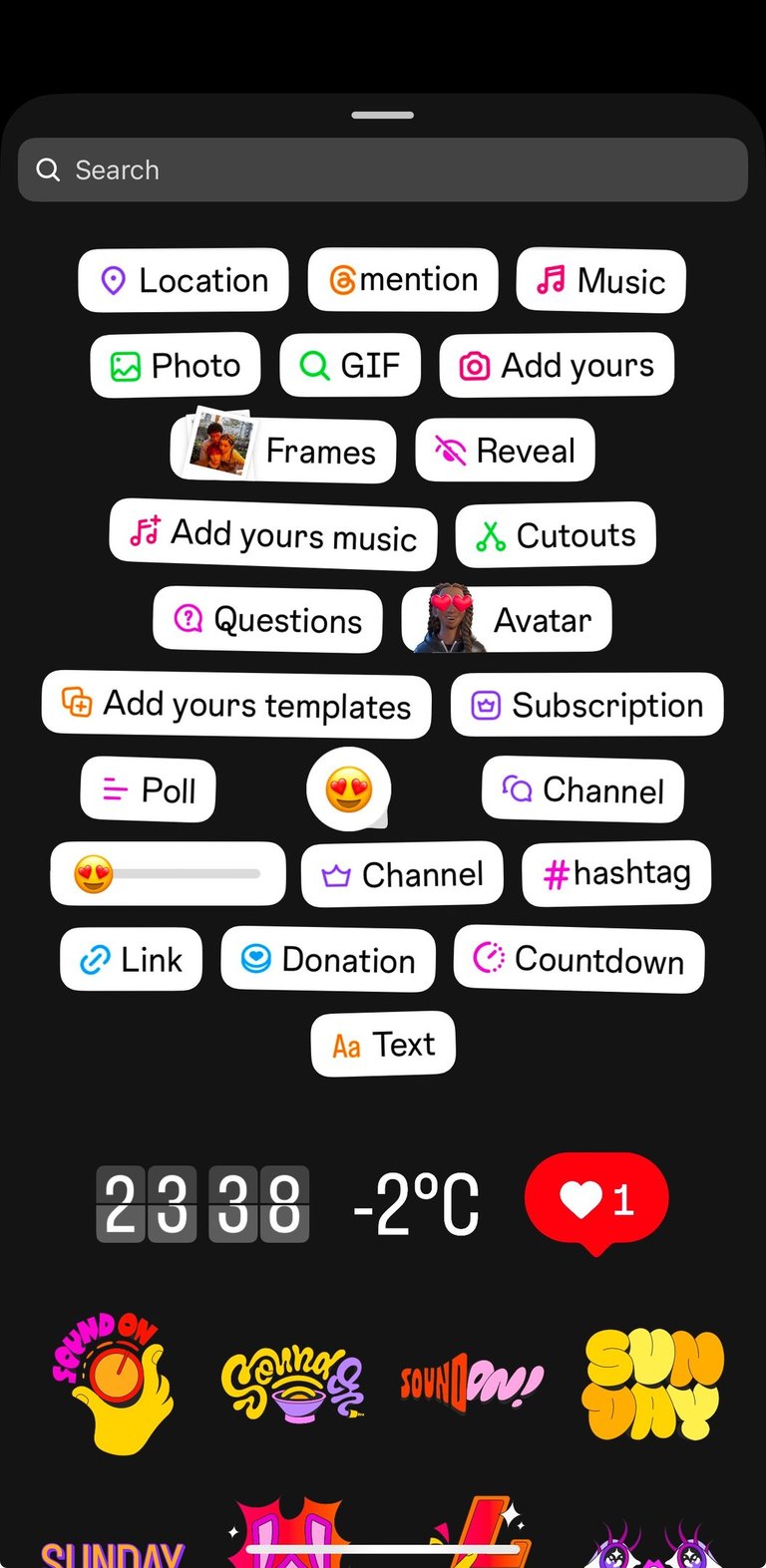Insert the #hashtag sticker
This screenshot has width=766, height=1568.
[615, 874]
